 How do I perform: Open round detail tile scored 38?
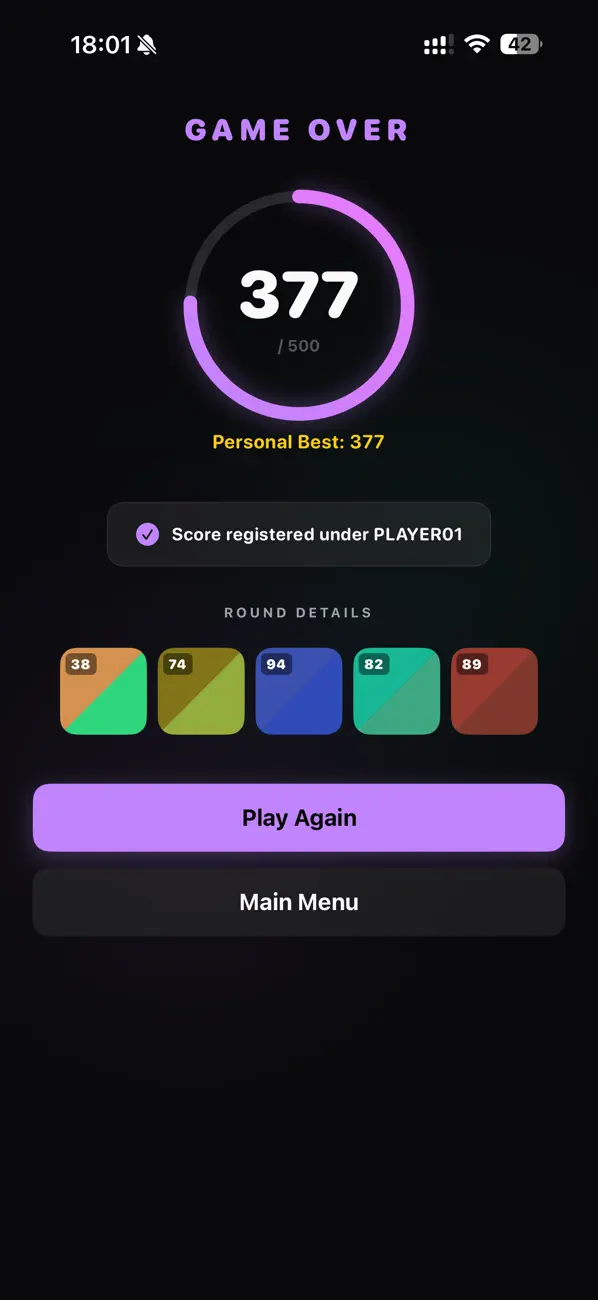point(103,691)
